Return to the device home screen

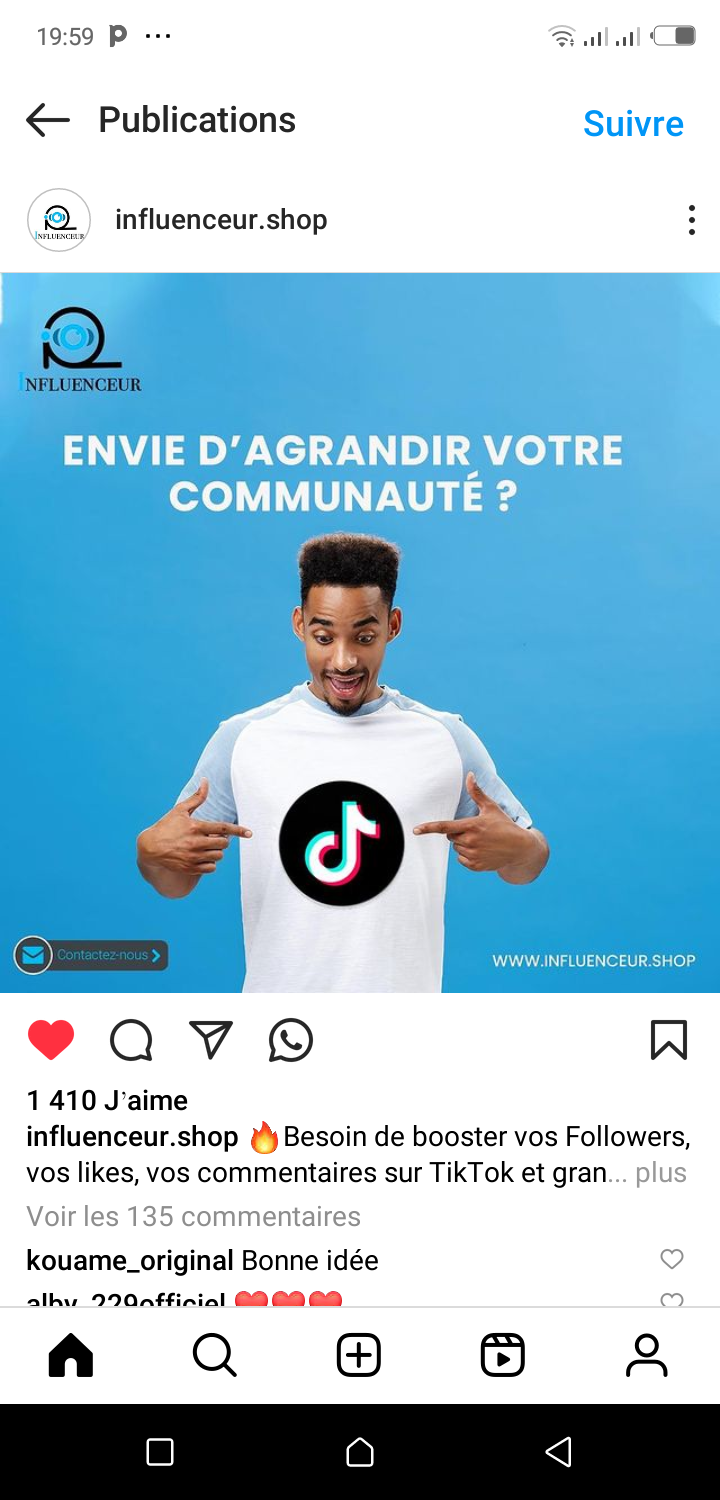pyautogui.click(x=360, y=1452)
